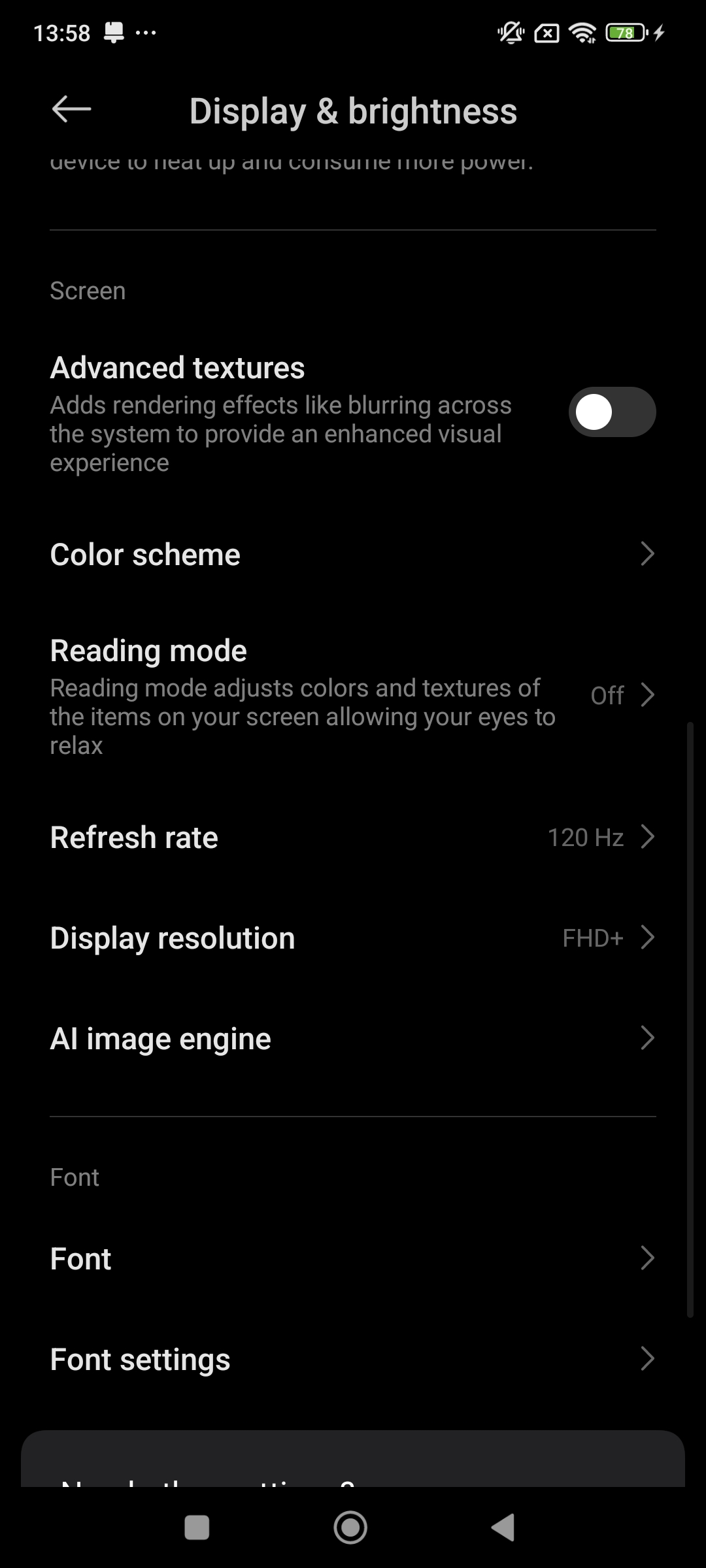The width and height of the screenshot is (706, 1568).
Task: Open Display resolution options
Action: pyautogui.click(x=353, y=938)
